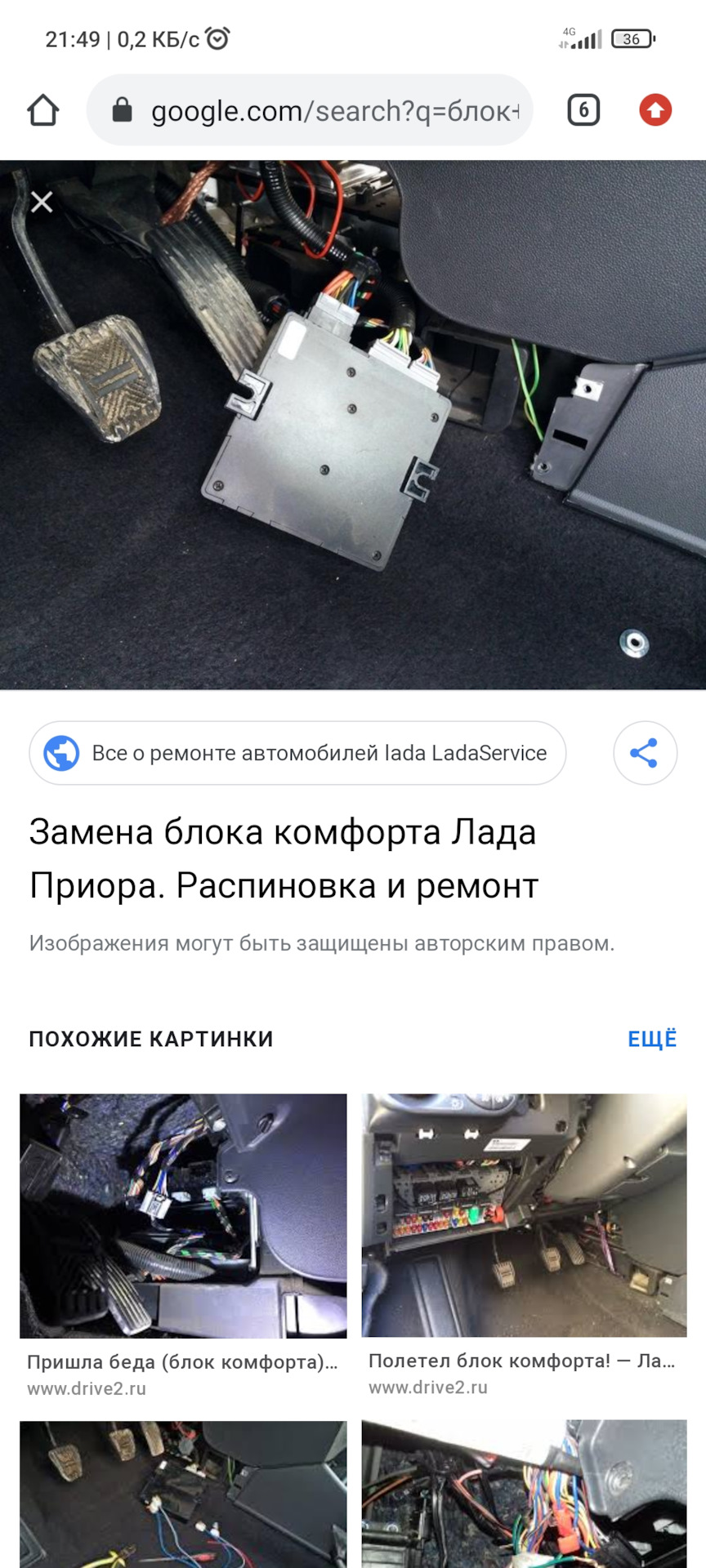The image size is (706, 1568).
Task: Open the large comfort block photo
Action: point(353,425)
